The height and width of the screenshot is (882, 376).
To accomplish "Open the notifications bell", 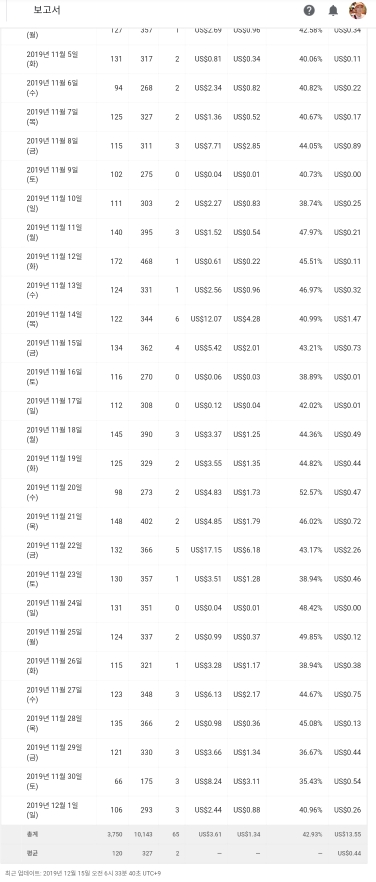I will pyautogui.click(x=333, y=10).
